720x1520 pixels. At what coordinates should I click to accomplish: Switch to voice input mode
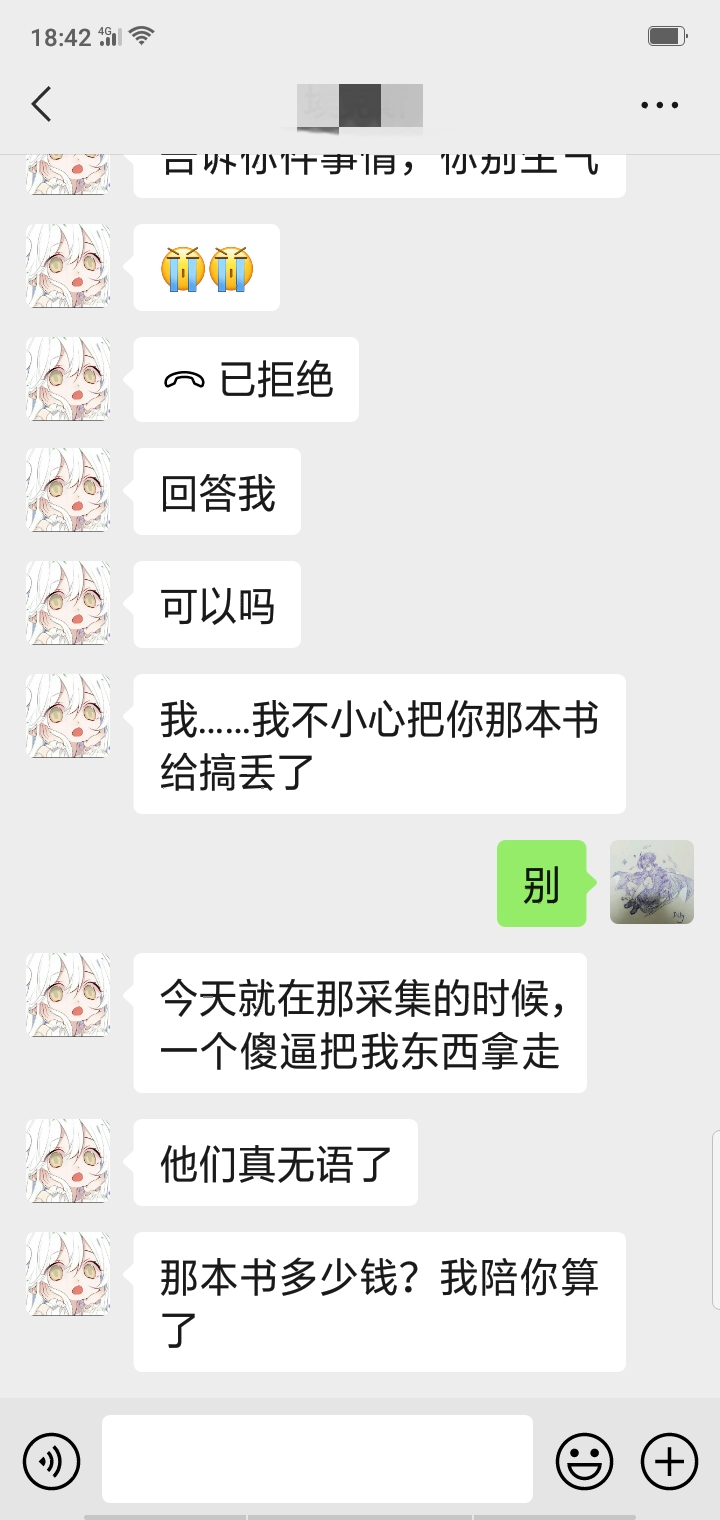click(x=51, y=1462)
